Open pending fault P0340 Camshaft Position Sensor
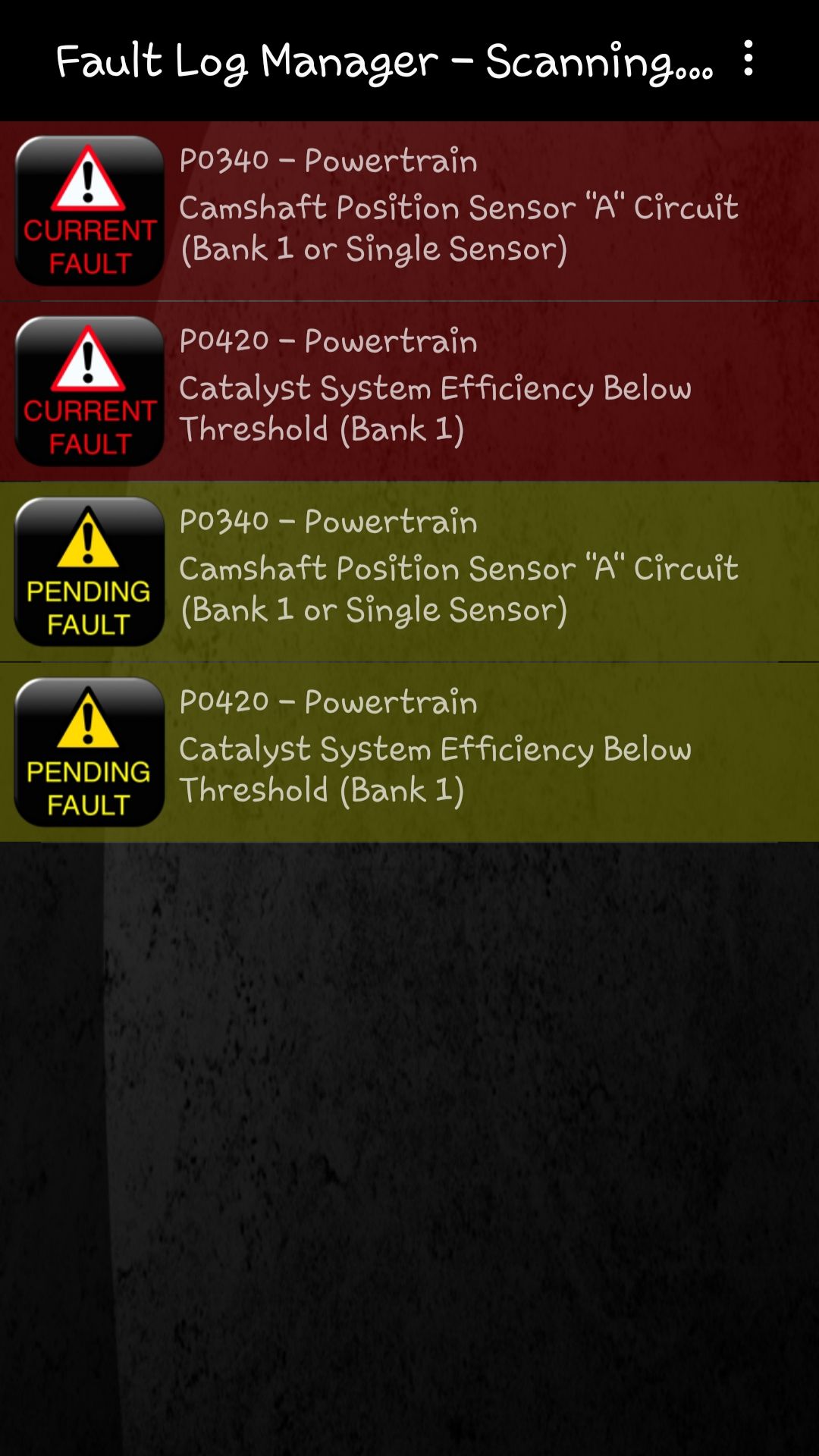The image size is (819, 1456). pyautogui.click(x=409, y=572)
